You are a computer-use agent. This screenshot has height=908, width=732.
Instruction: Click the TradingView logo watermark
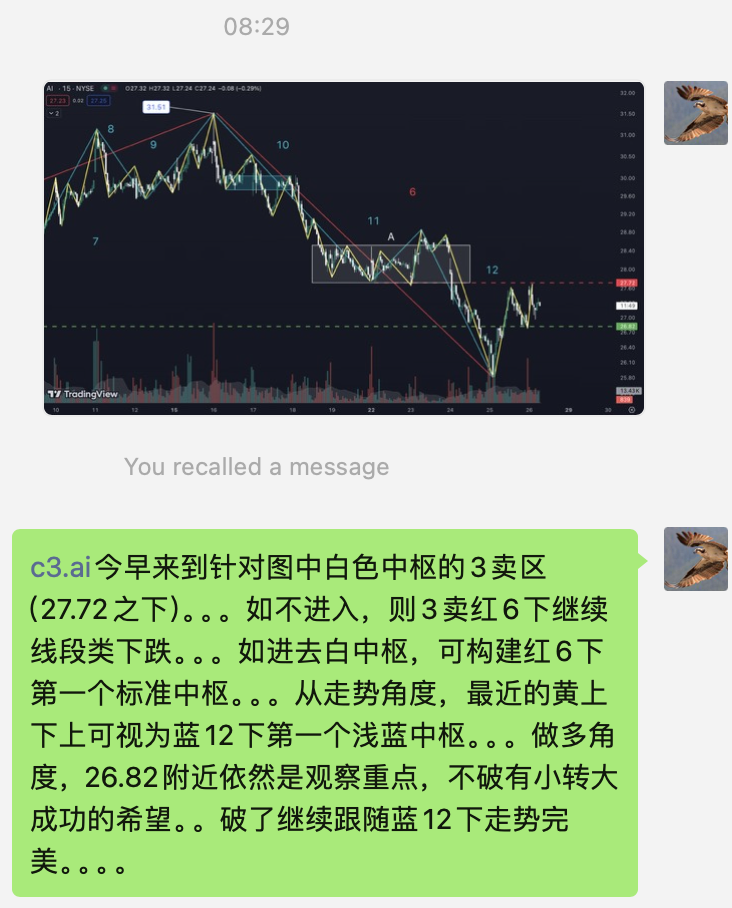click(x=85, y=394)
